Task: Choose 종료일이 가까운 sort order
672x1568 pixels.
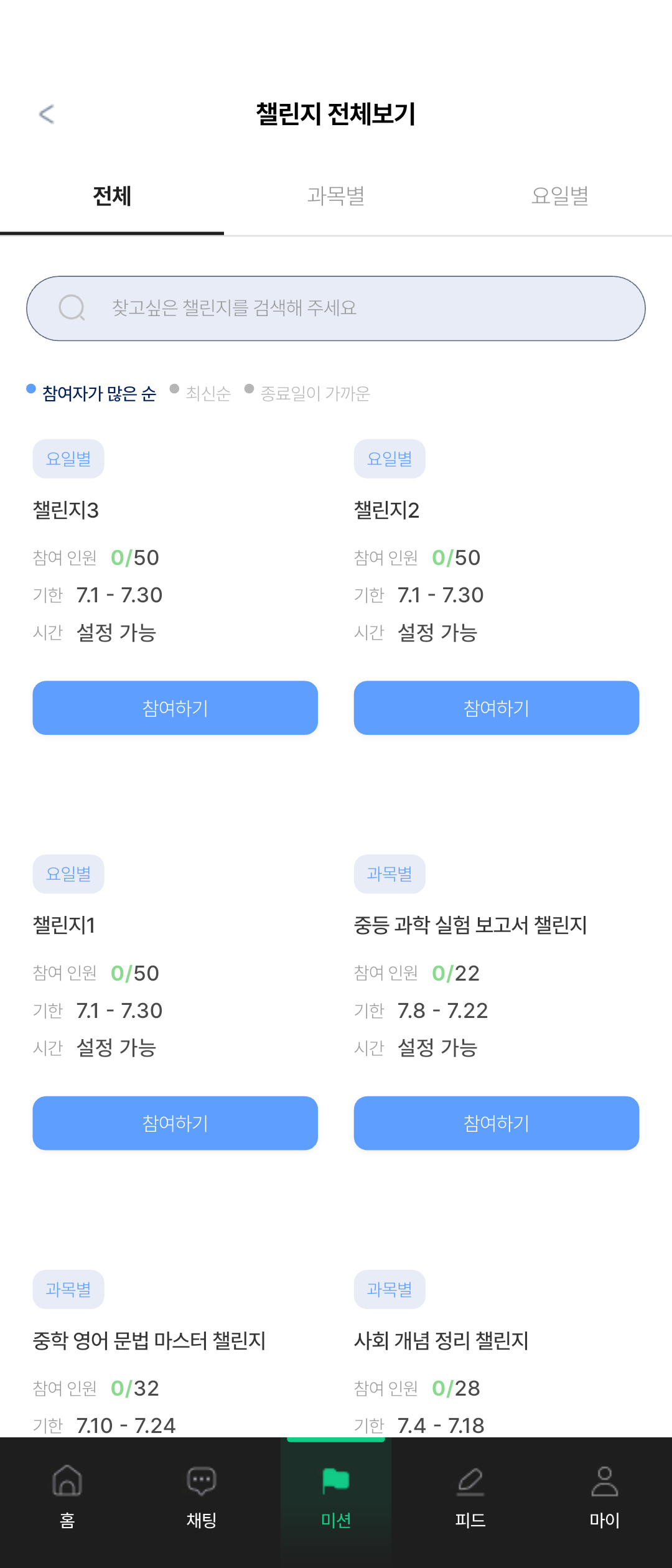Action: 316,391
